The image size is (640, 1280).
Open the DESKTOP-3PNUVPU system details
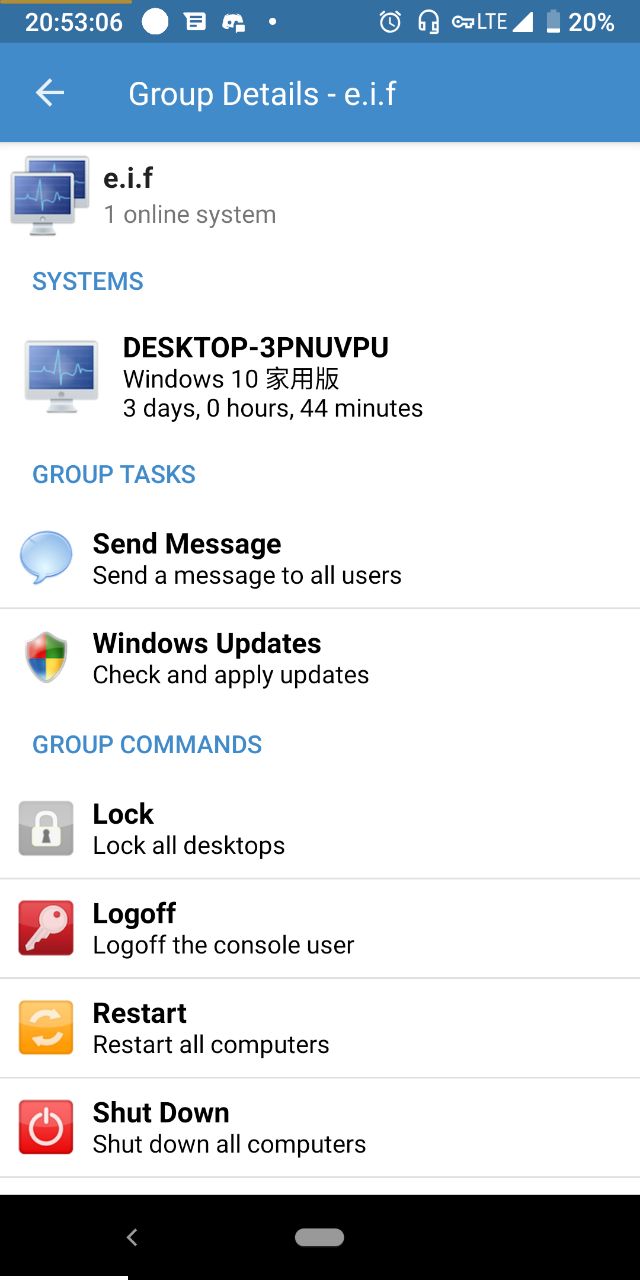tap(320, 377)
